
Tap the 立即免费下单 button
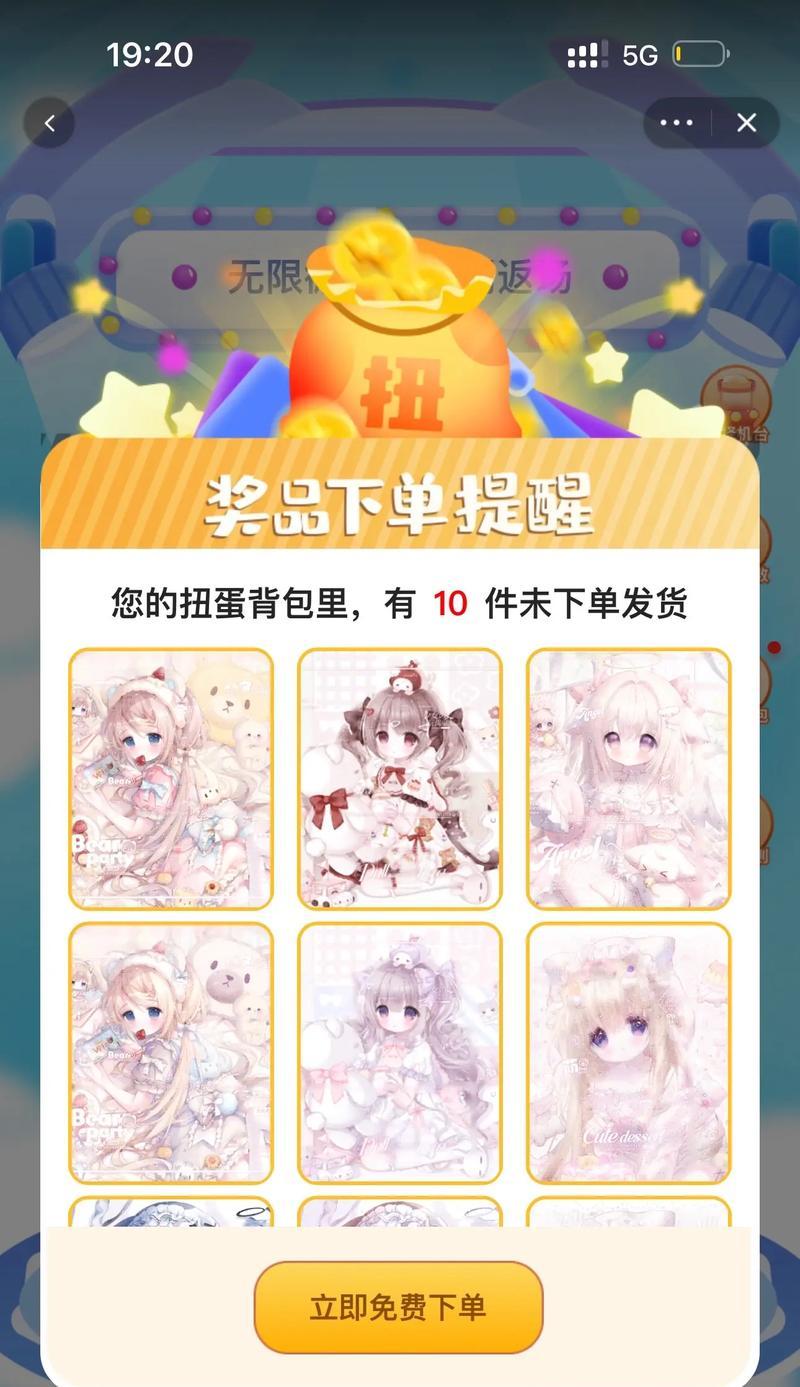click(x=398, y=1307)
